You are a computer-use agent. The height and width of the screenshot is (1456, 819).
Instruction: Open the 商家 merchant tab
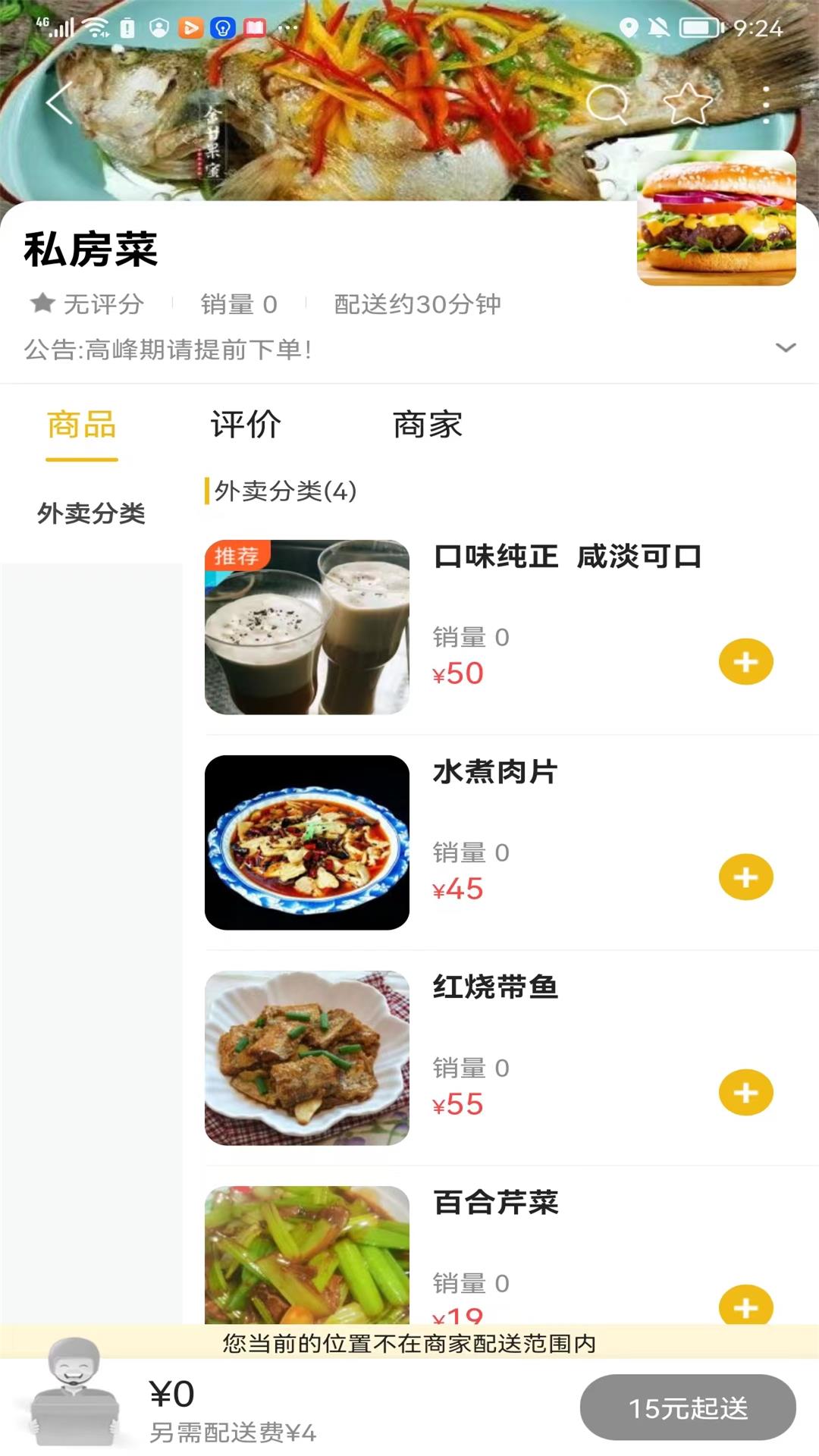428,425
